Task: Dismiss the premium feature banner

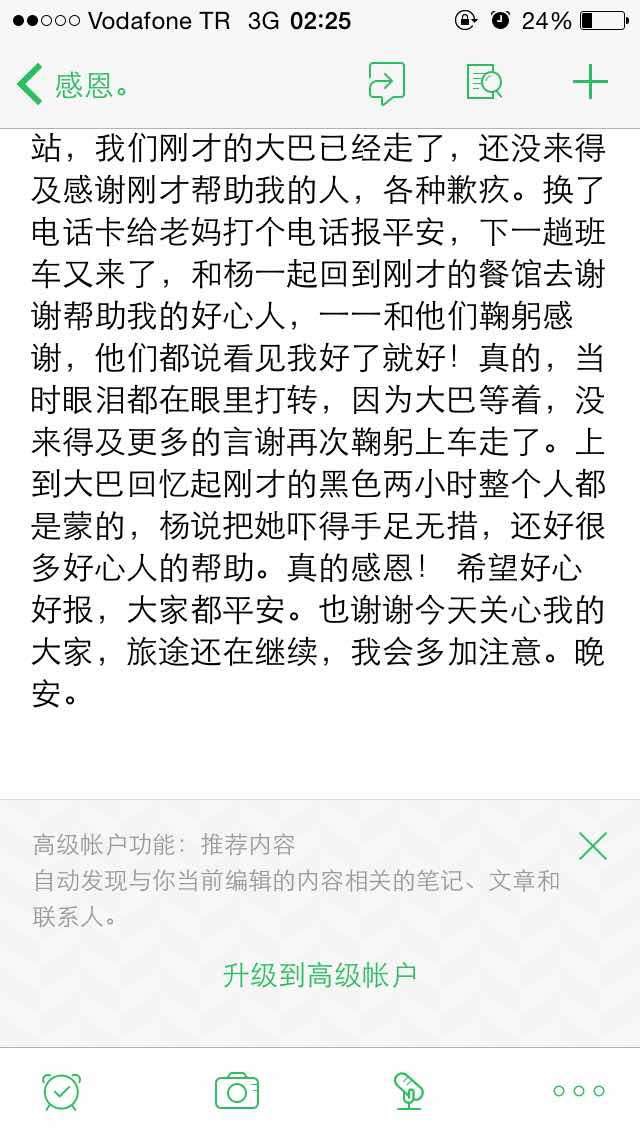Action: tap(593, 846)
